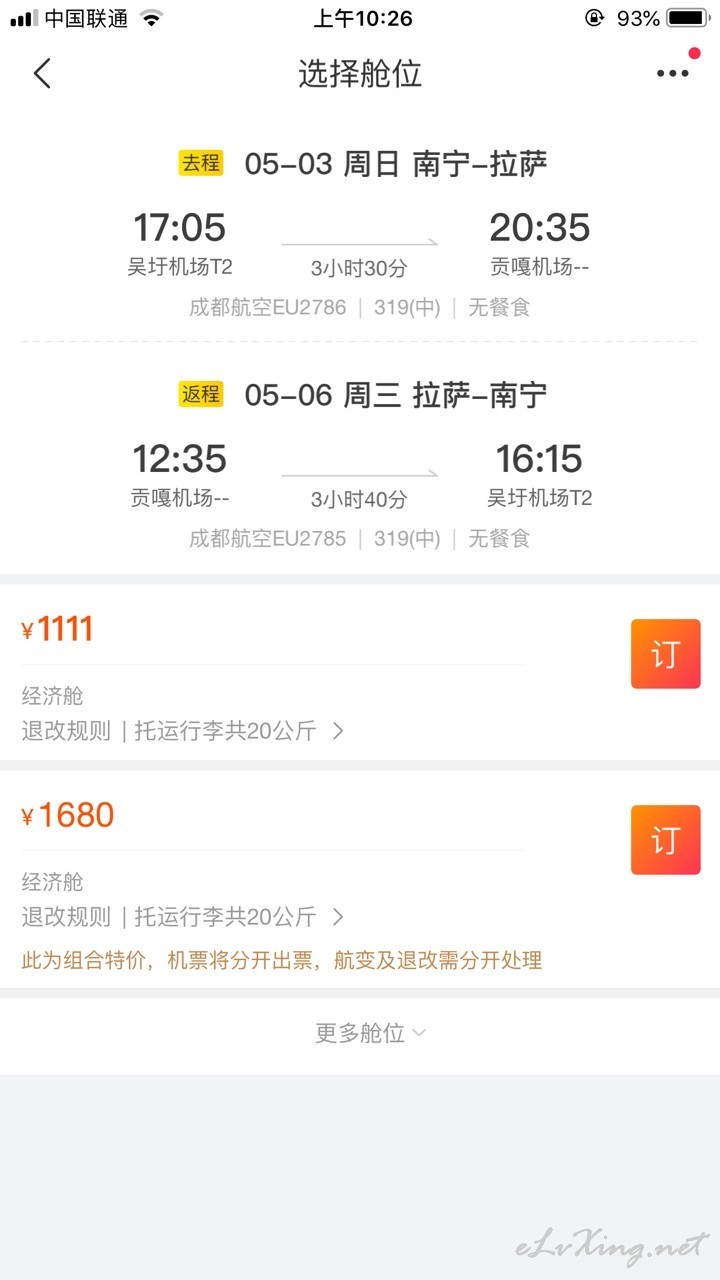This screenshot has height=1280, width=720.
Task: Expand 更多舱位 to see more cabins
Action: pyautogui.click(x=370, y=1033)
